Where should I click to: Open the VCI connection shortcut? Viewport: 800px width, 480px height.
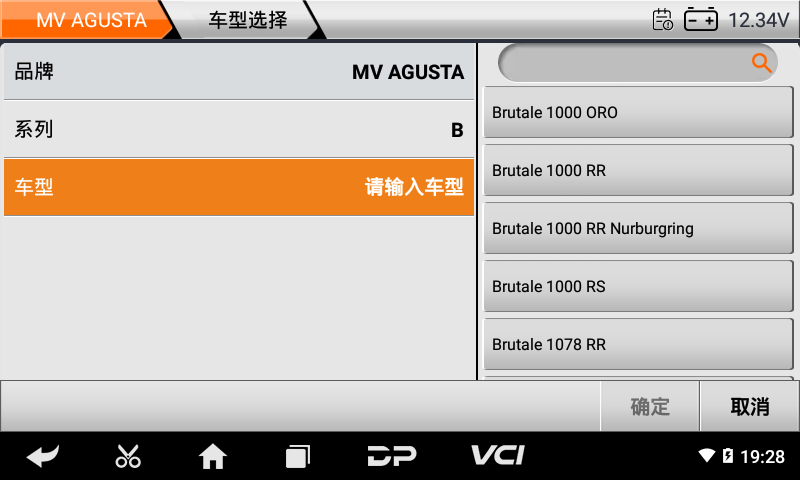(497, 456)
